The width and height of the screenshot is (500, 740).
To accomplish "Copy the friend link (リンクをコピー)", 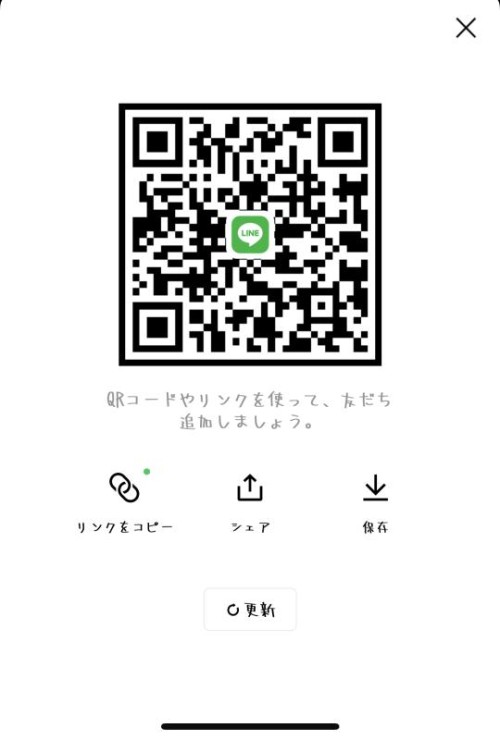I will click(125, 503).
